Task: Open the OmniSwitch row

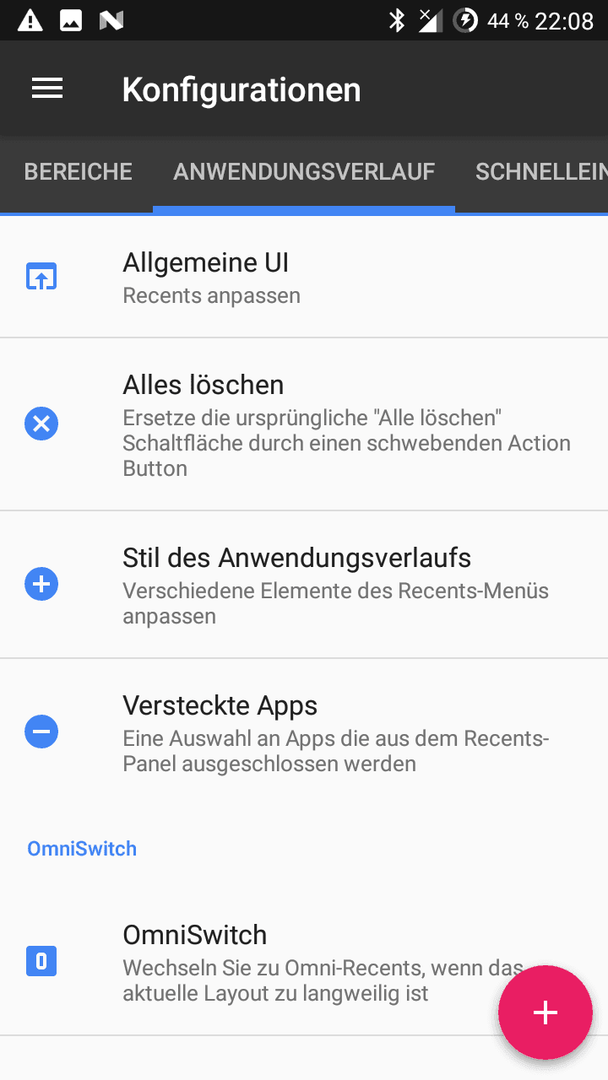Action: click(304, 962)
